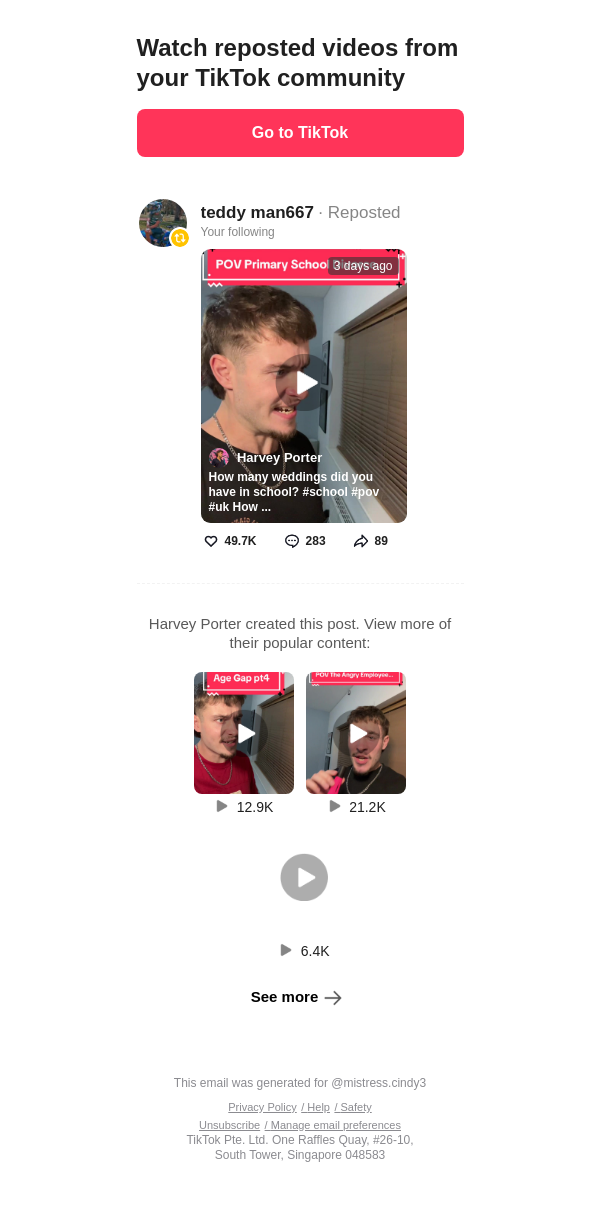600x1229 pixels.
Task: Open the Safety link
Action: pos(354,1107)
